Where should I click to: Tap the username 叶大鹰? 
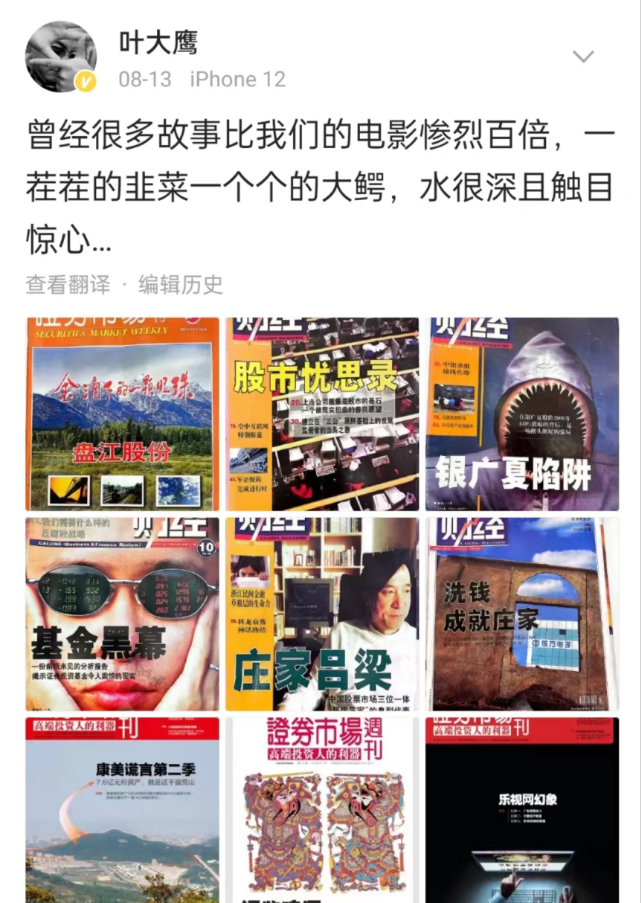coord(158,42)
